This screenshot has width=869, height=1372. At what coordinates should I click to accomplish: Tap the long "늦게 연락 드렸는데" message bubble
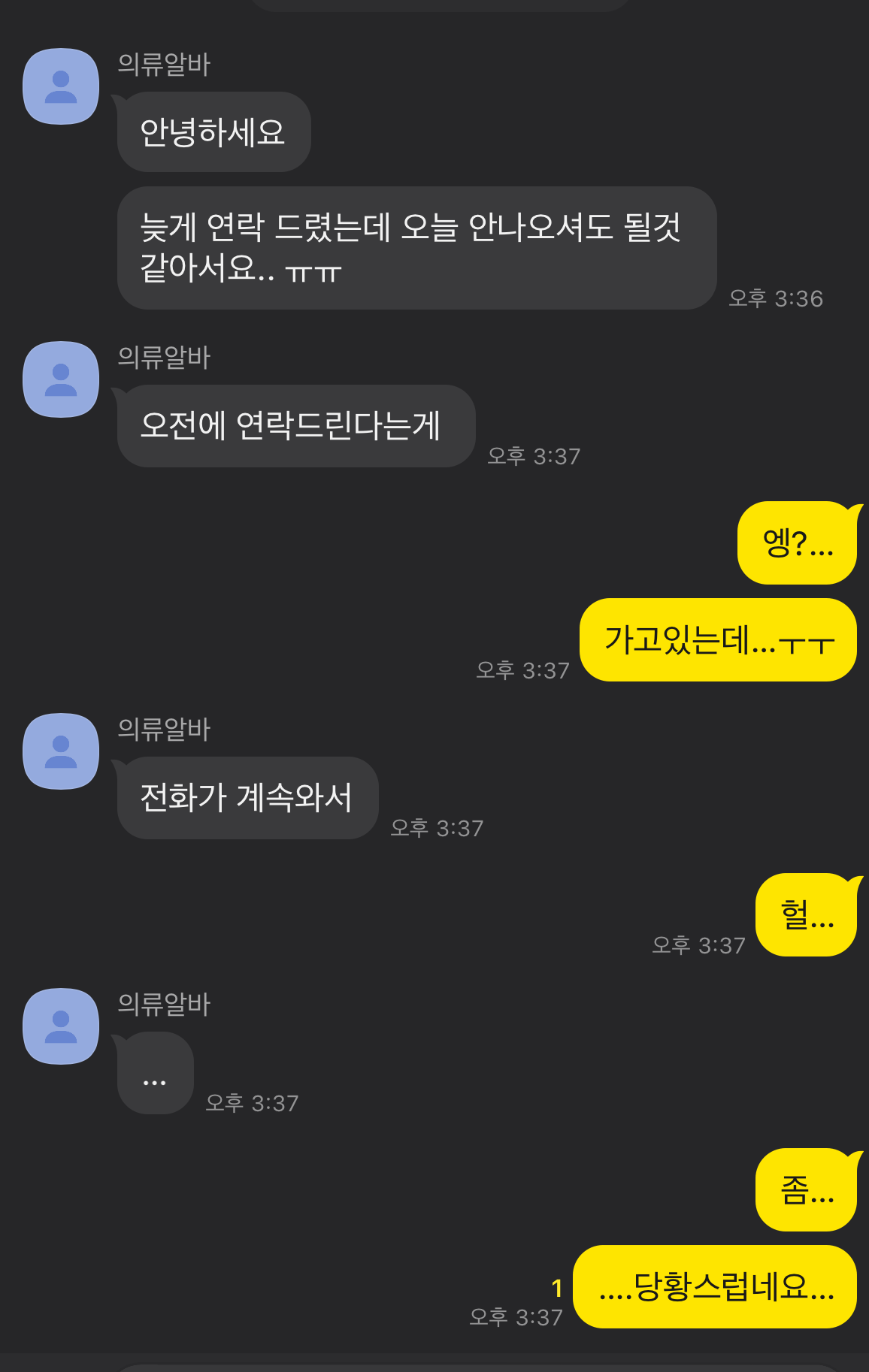pos(418,249)
